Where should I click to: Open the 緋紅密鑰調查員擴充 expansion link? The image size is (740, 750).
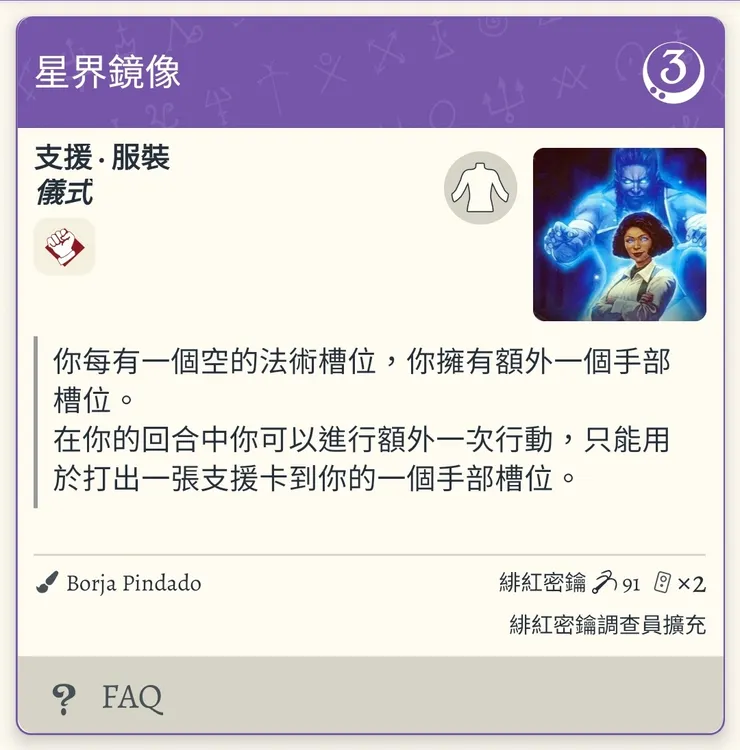(610, 627)
